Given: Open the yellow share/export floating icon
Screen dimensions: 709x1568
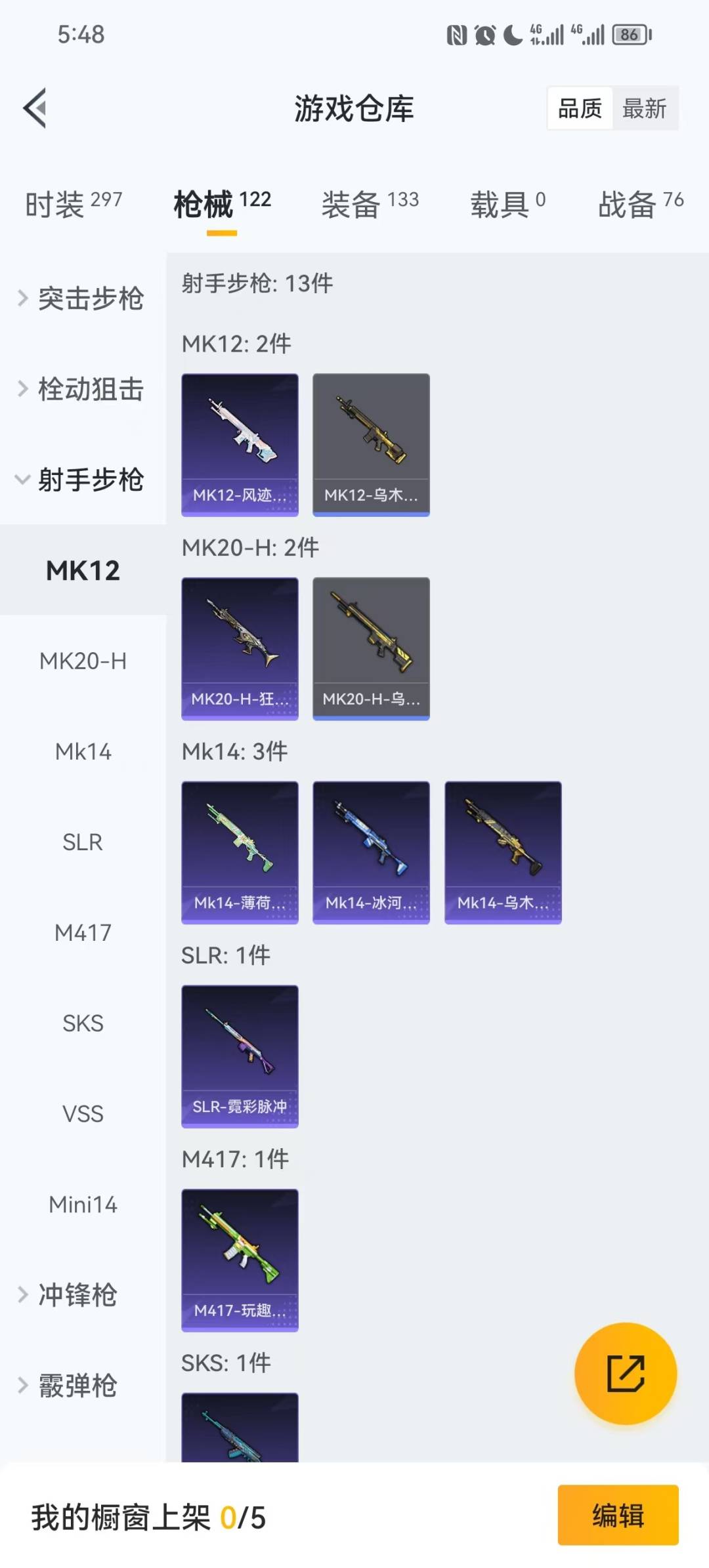Looking at the screenshot, I should pyautogui.click(x=626, y=1374).
